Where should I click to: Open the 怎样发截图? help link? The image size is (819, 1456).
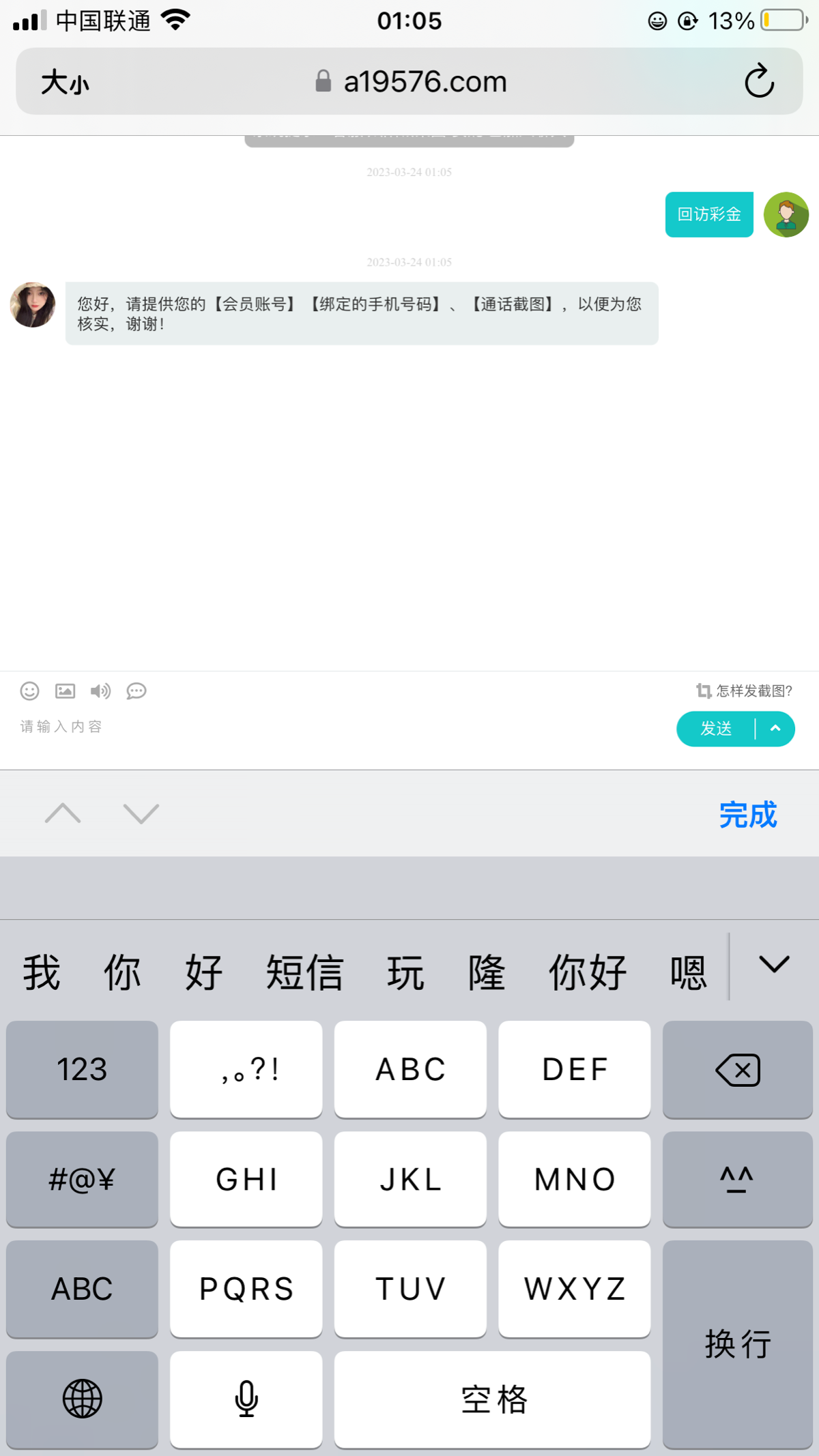(745, 691)
